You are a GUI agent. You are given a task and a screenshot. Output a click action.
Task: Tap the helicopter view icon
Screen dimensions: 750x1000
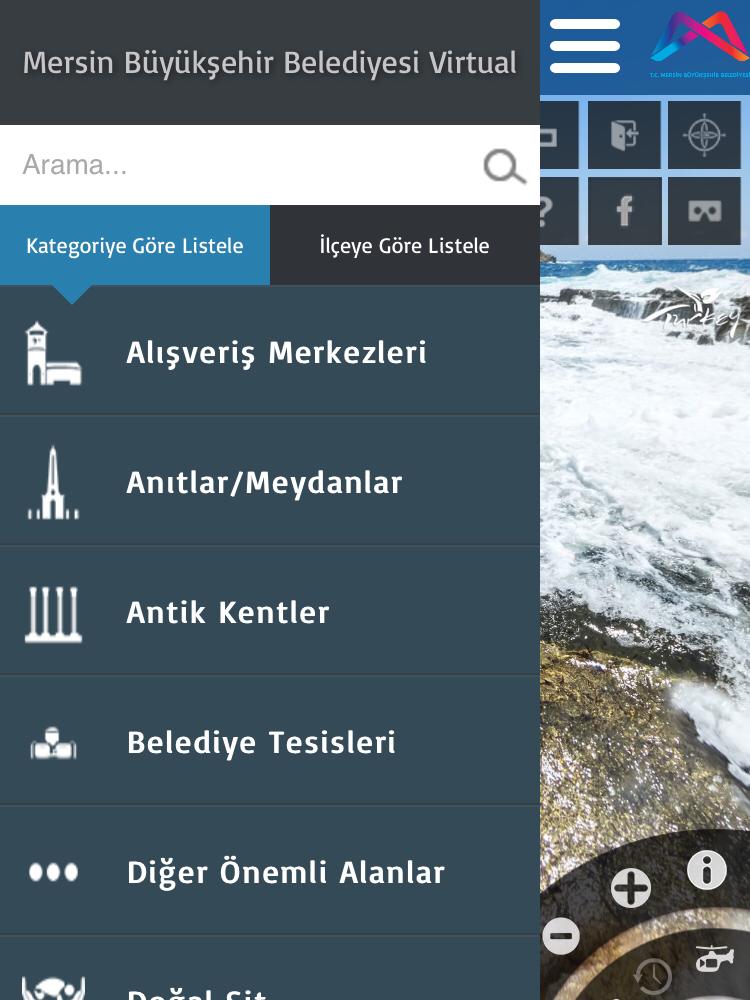click(715, 958)
